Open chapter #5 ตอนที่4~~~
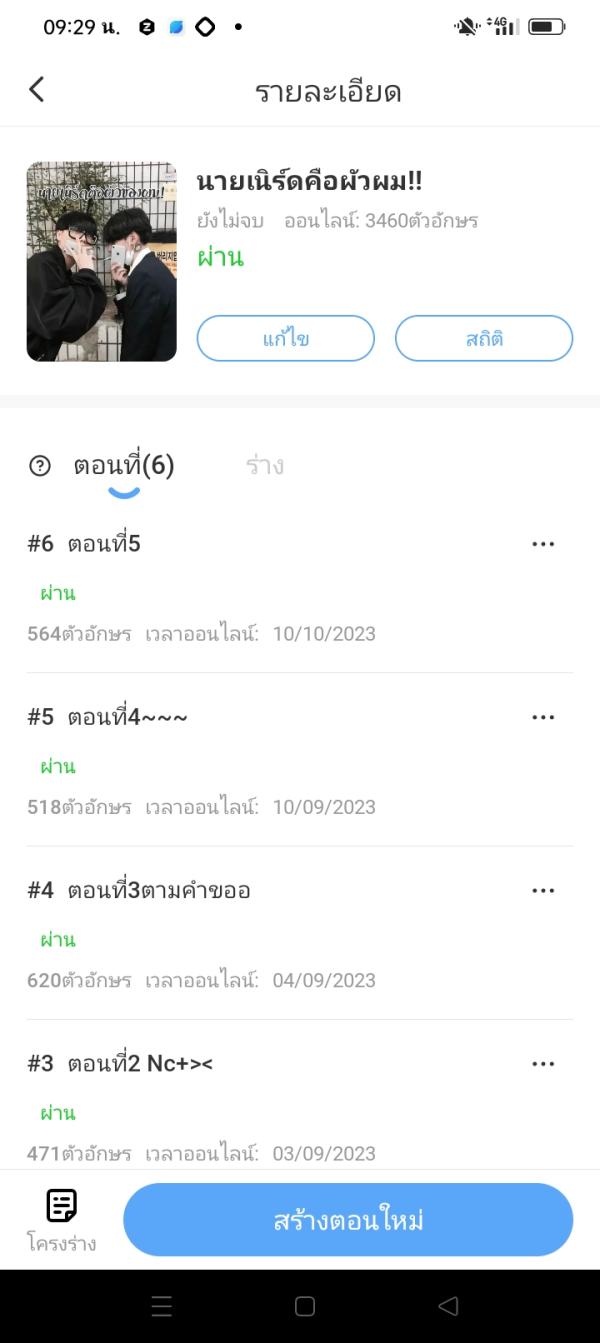Screen dimensions: 600x1343 pyautogui.click(x=127, y=717)
